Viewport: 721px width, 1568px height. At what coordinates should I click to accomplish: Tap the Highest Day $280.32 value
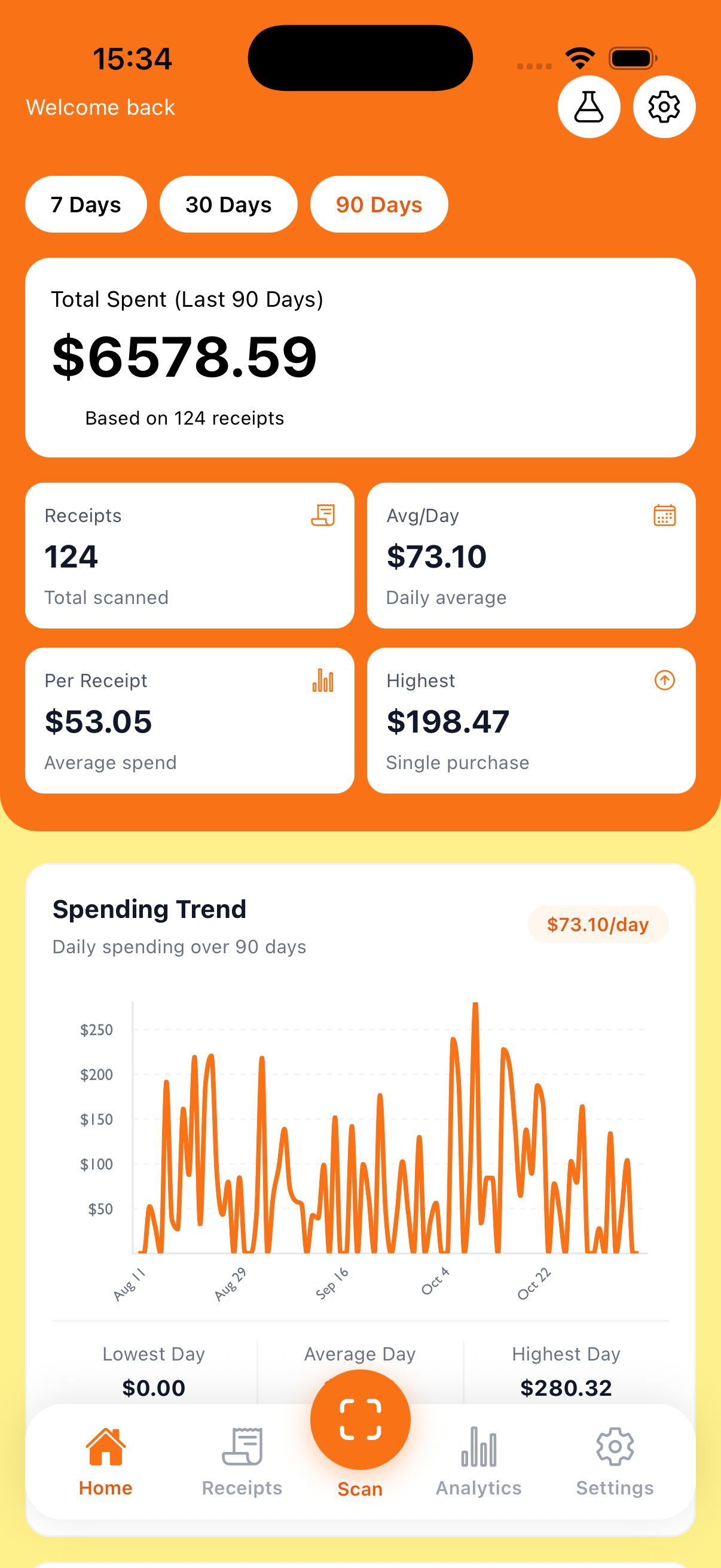[566, 1388]
